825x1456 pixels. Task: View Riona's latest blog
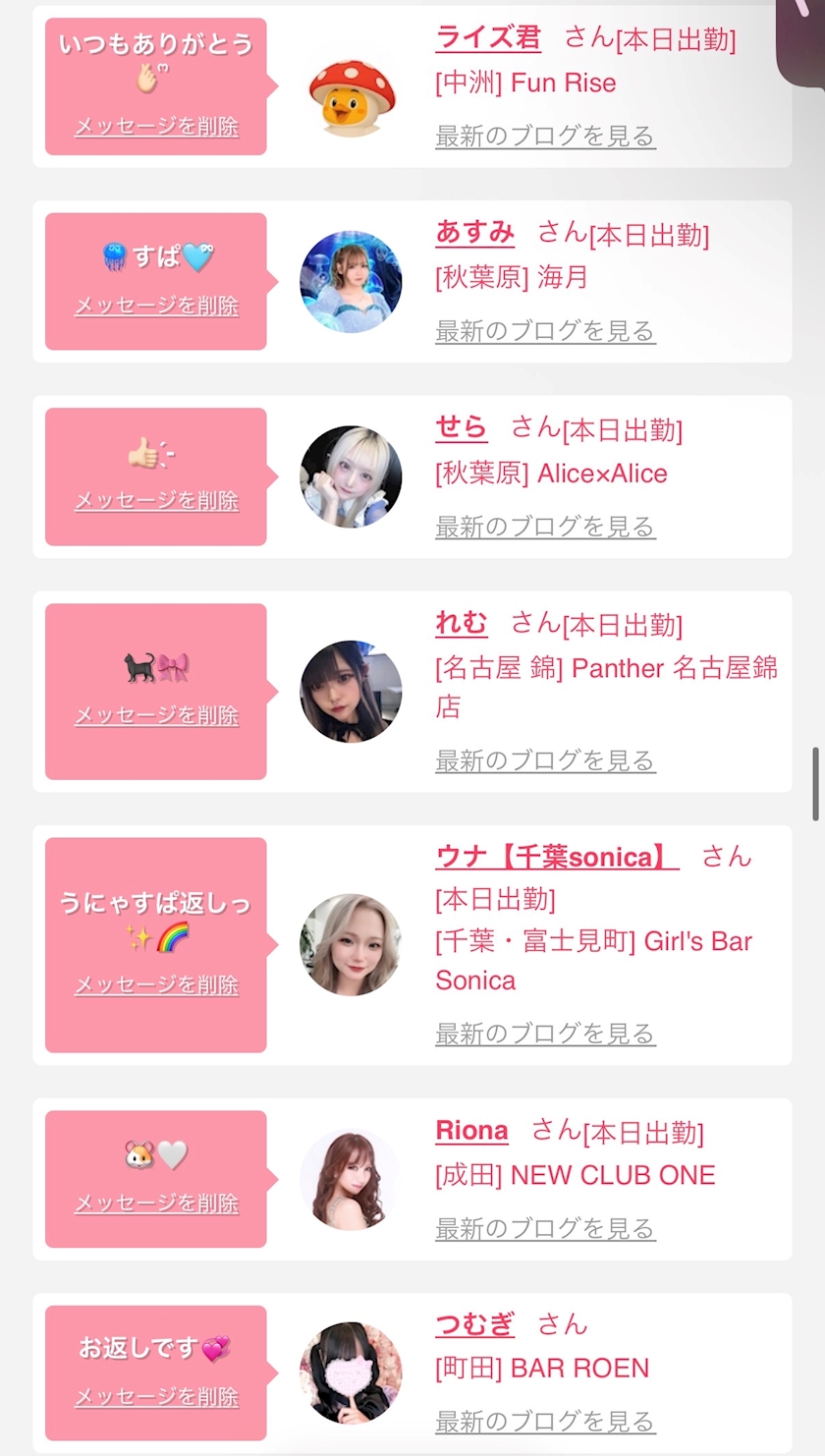545,1228
